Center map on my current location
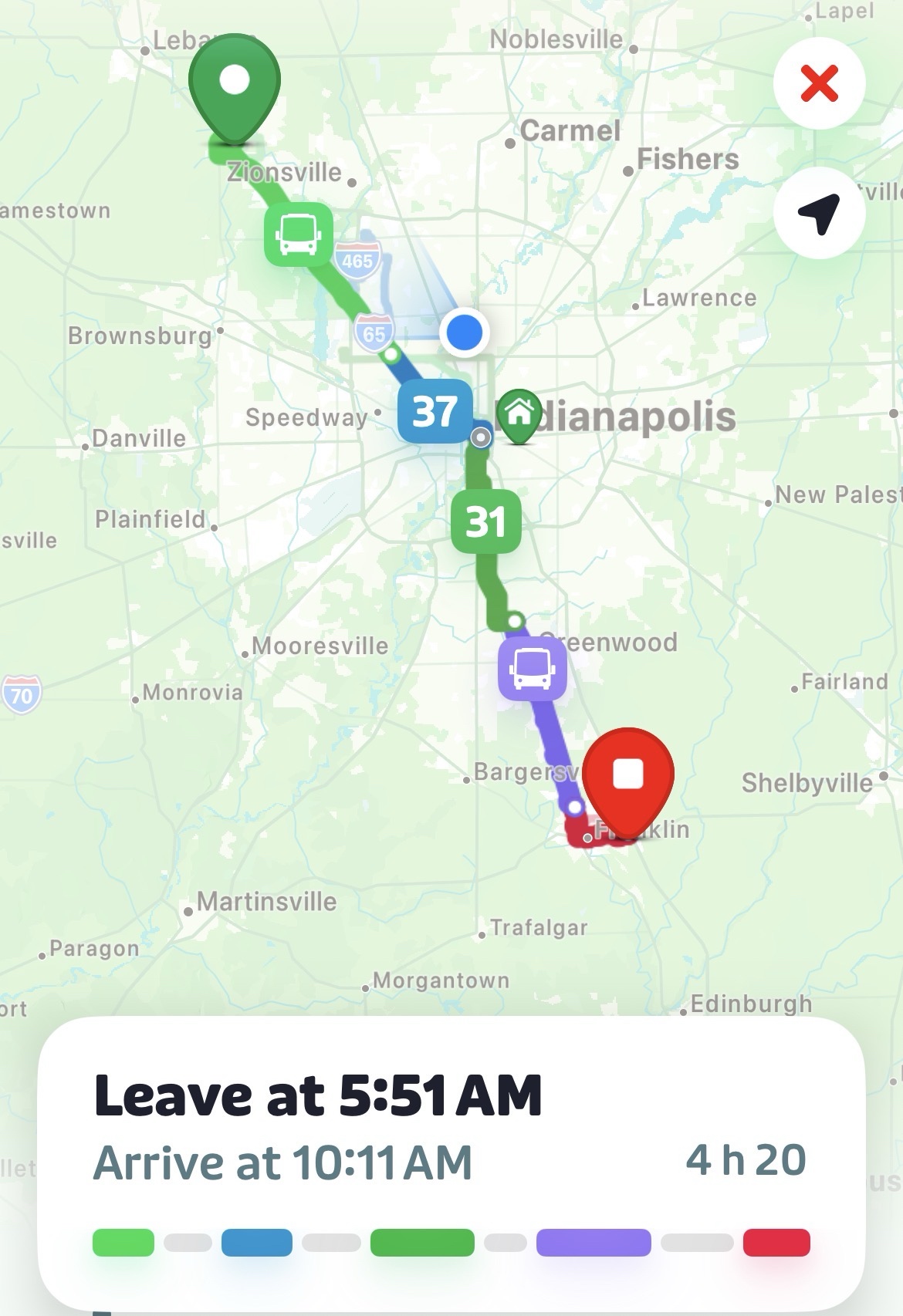The height and width of the screenshot is (1316, 903). pos(819,212)
